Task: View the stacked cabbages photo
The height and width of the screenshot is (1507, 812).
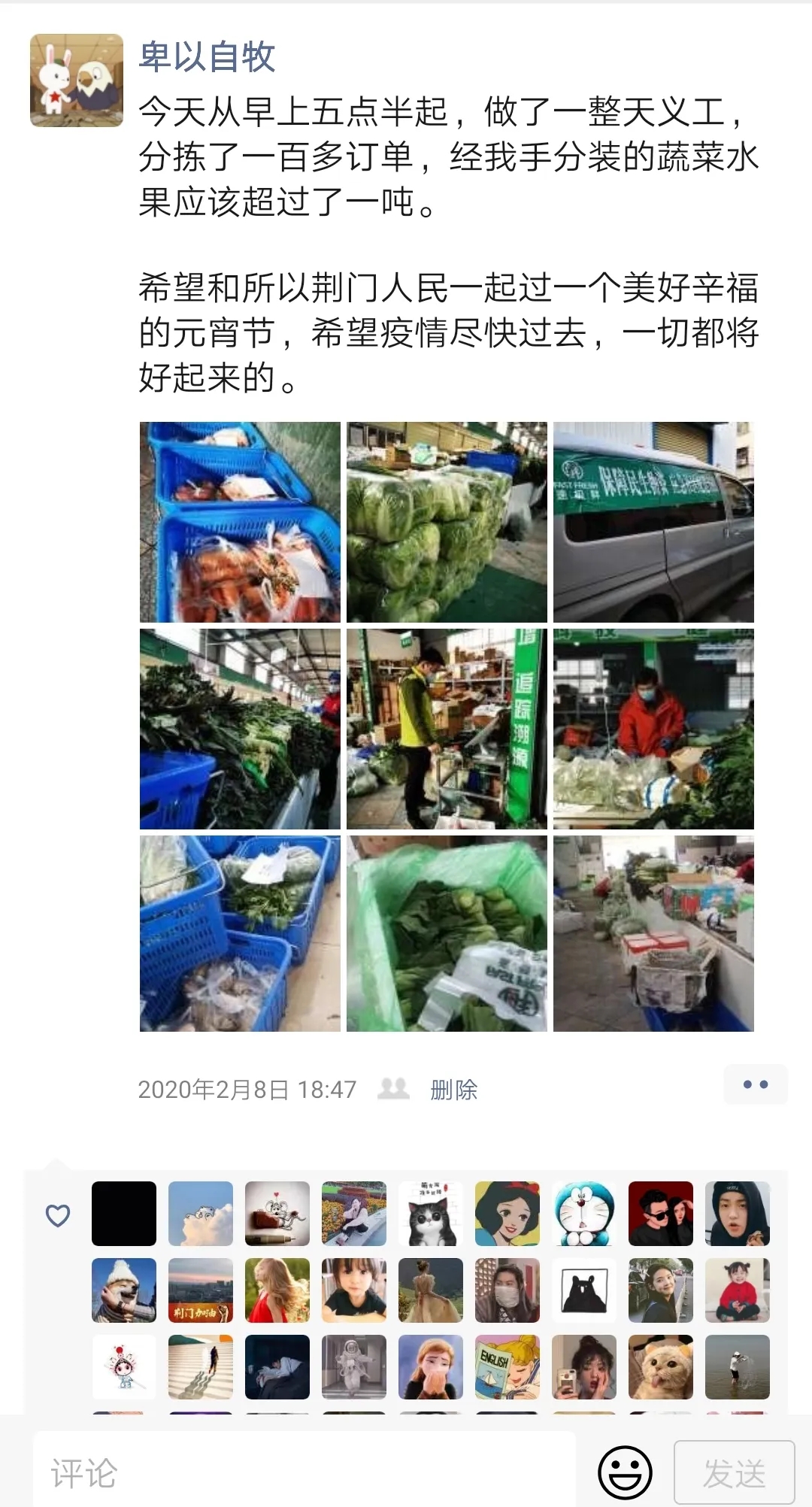Action: coord(447,522)
